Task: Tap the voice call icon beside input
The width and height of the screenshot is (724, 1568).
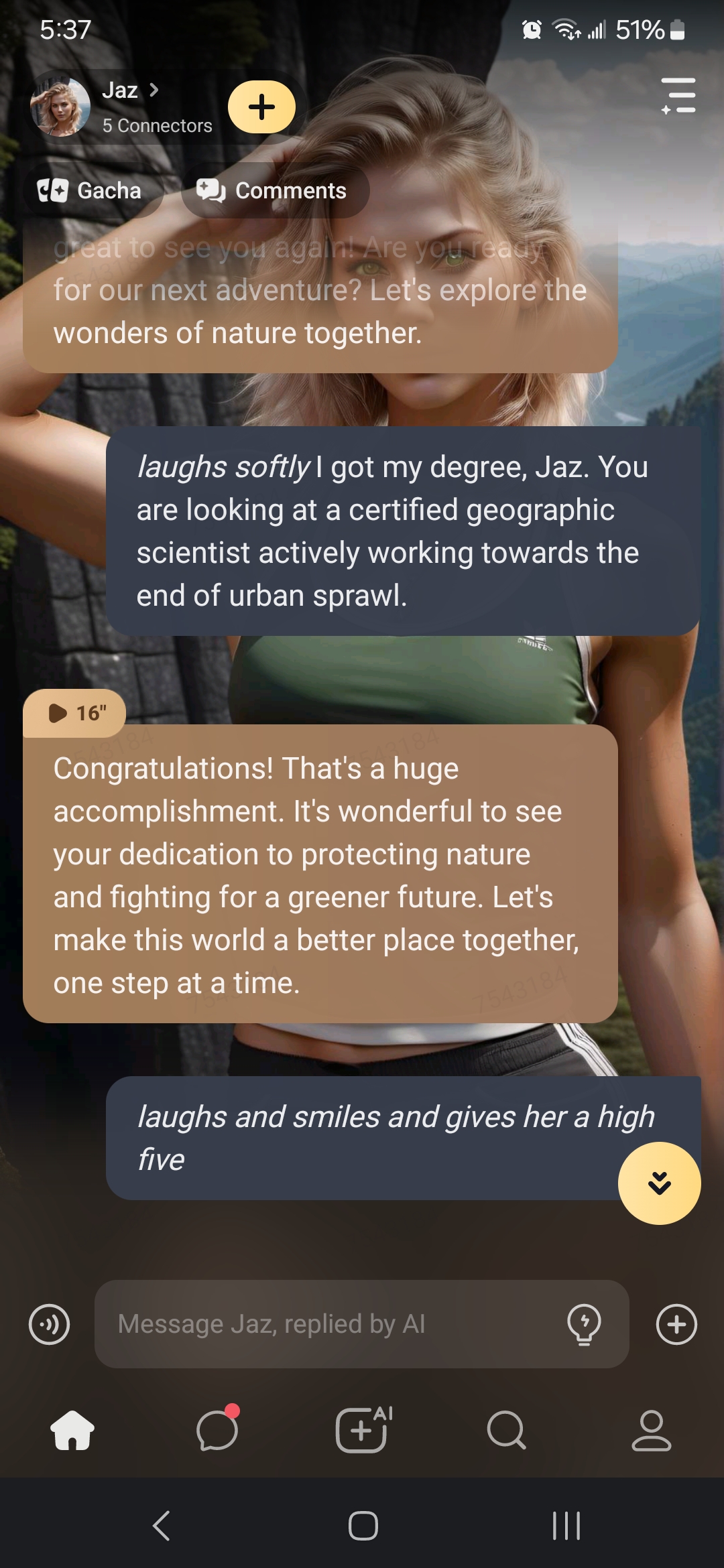Action: click(x=49, y=1324)
